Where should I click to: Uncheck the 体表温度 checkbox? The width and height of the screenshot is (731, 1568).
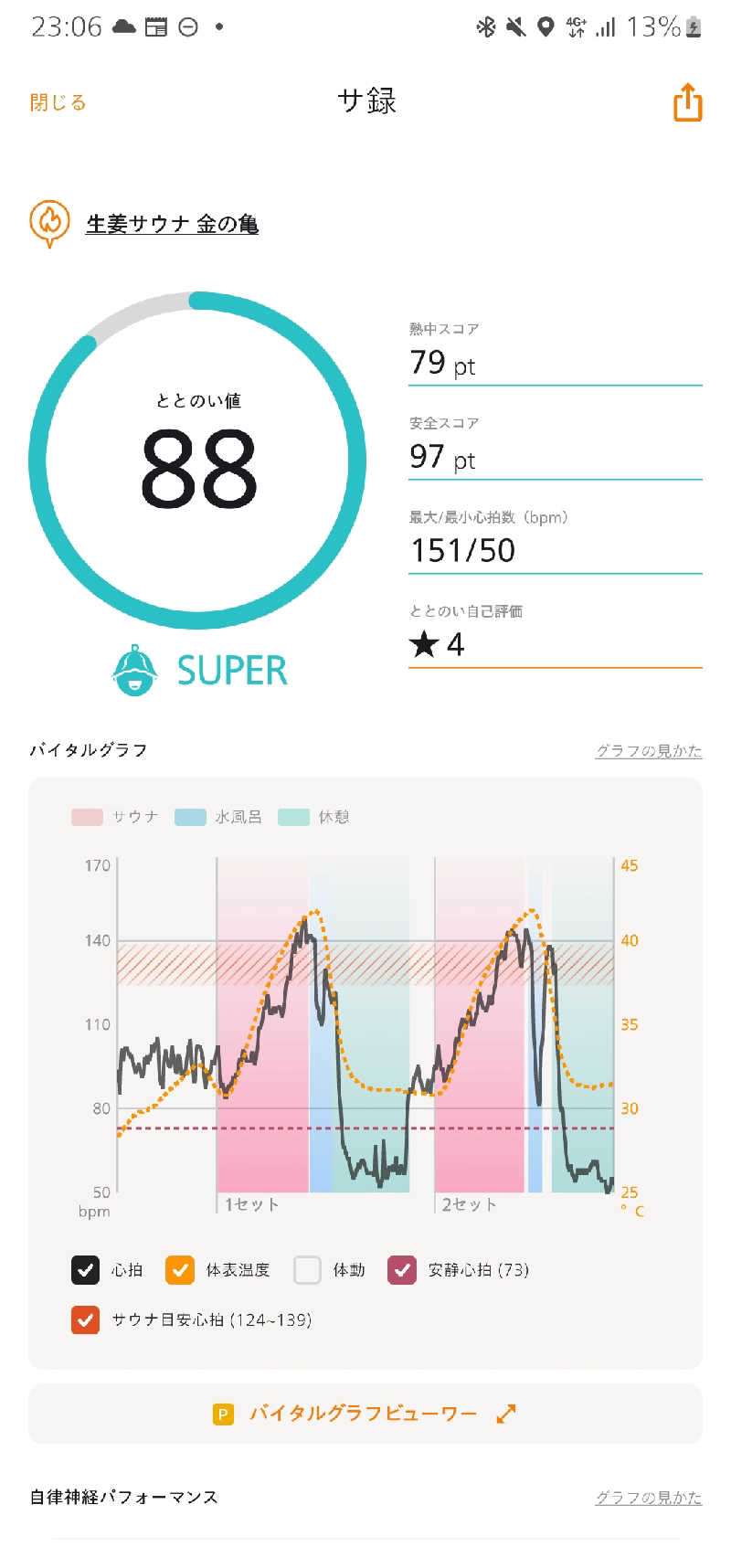(x=180, y=1270)
